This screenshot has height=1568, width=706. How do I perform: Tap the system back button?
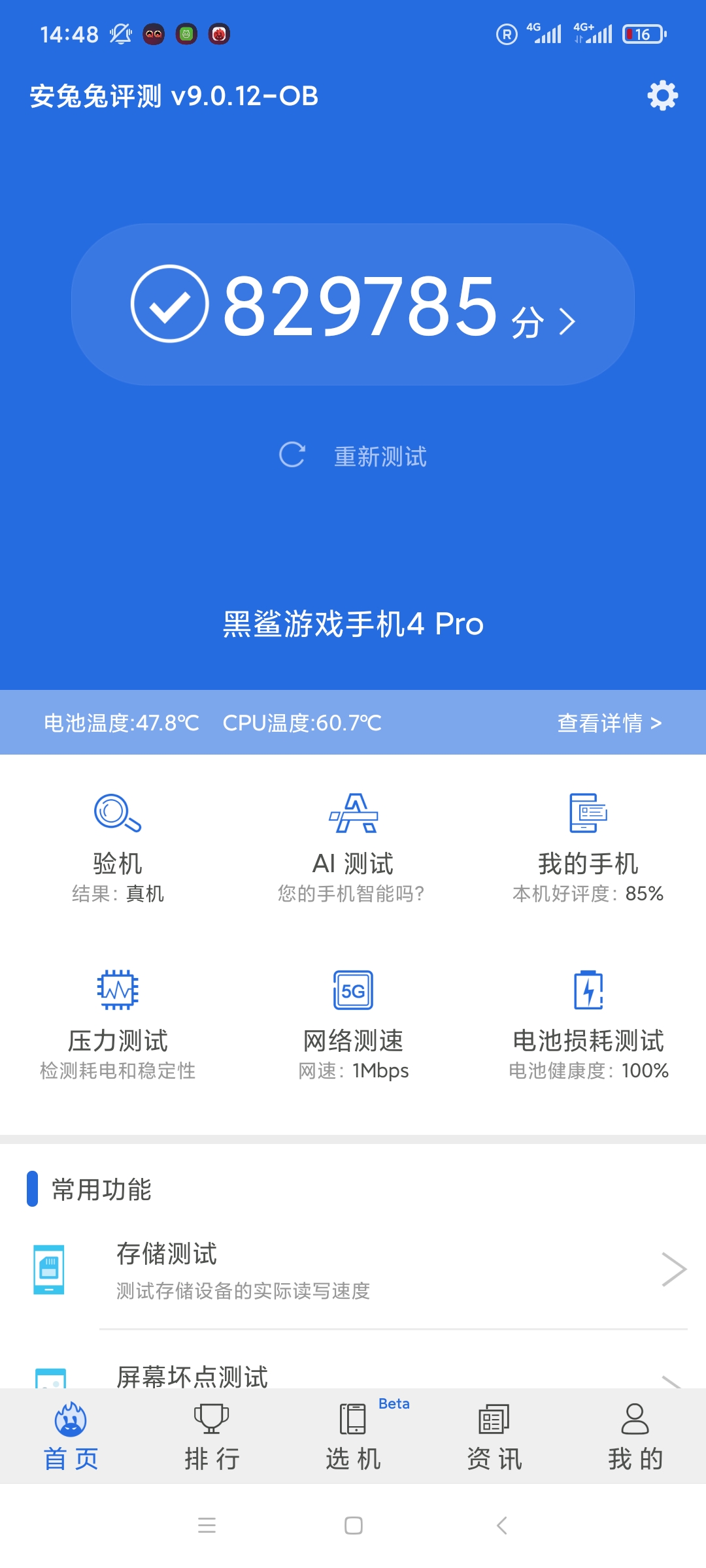click(501, 1526)
